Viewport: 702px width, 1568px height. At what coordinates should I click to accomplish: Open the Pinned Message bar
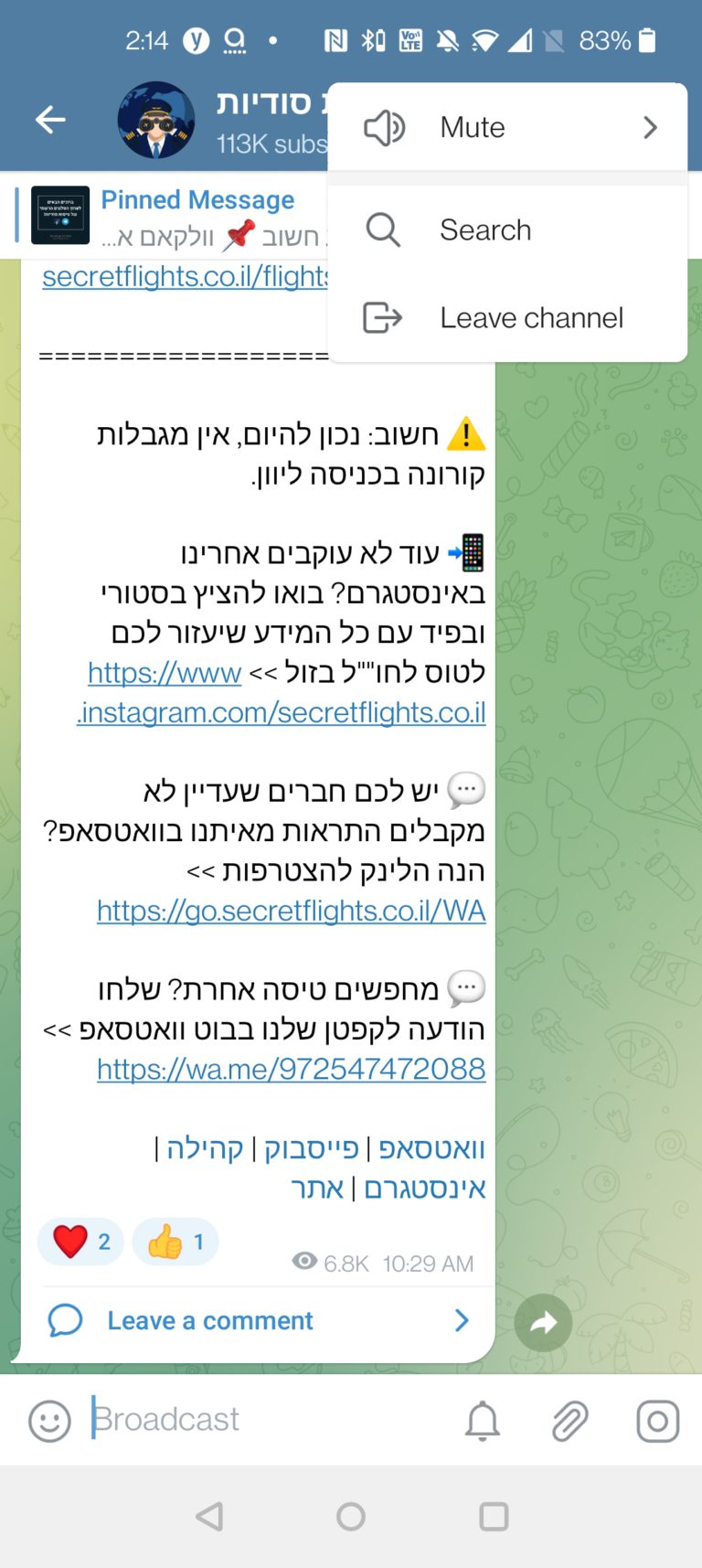coord(174,217)
